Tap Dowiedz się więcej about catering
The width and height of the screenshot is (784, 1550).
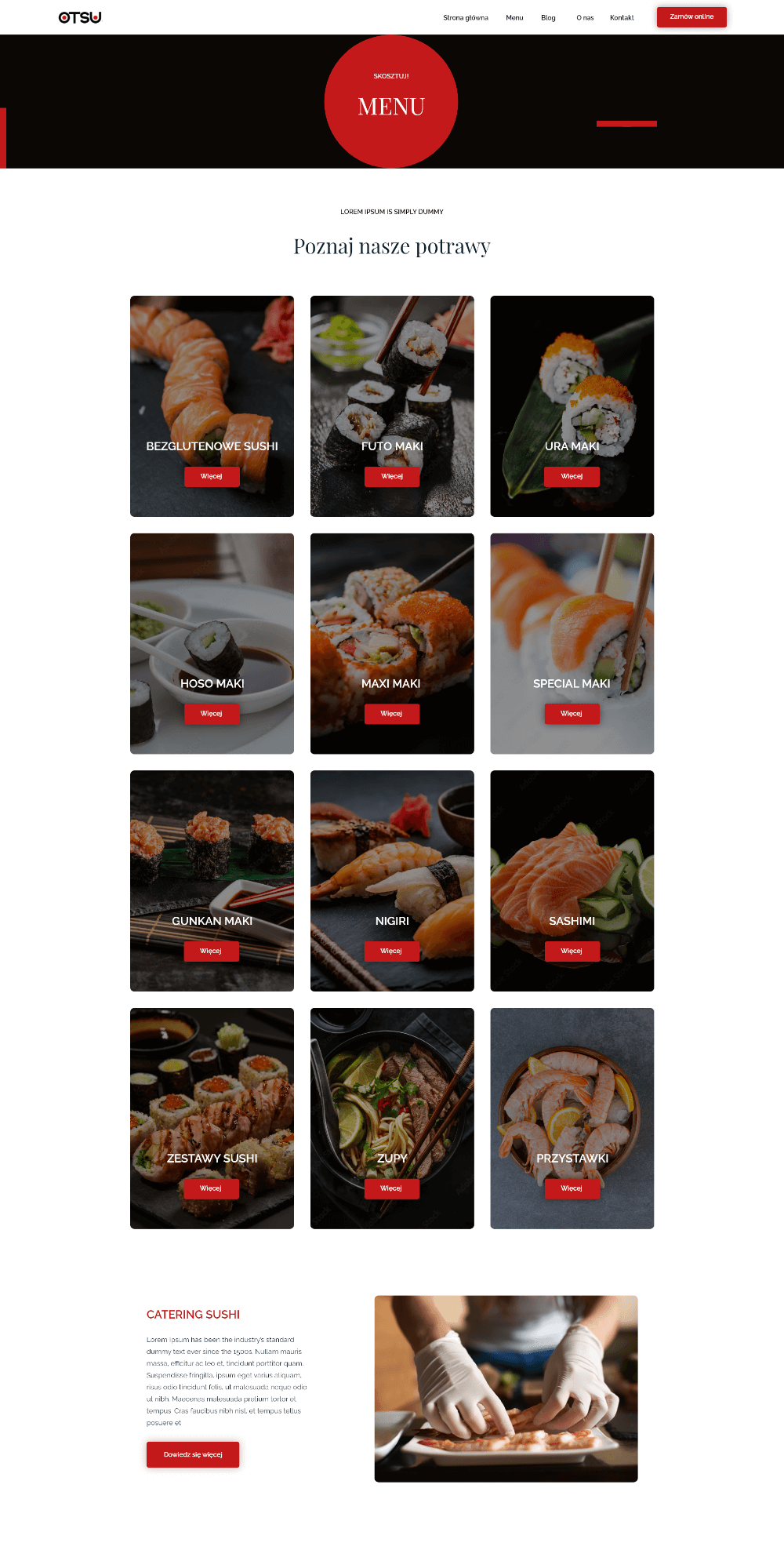pos(193,1454)
